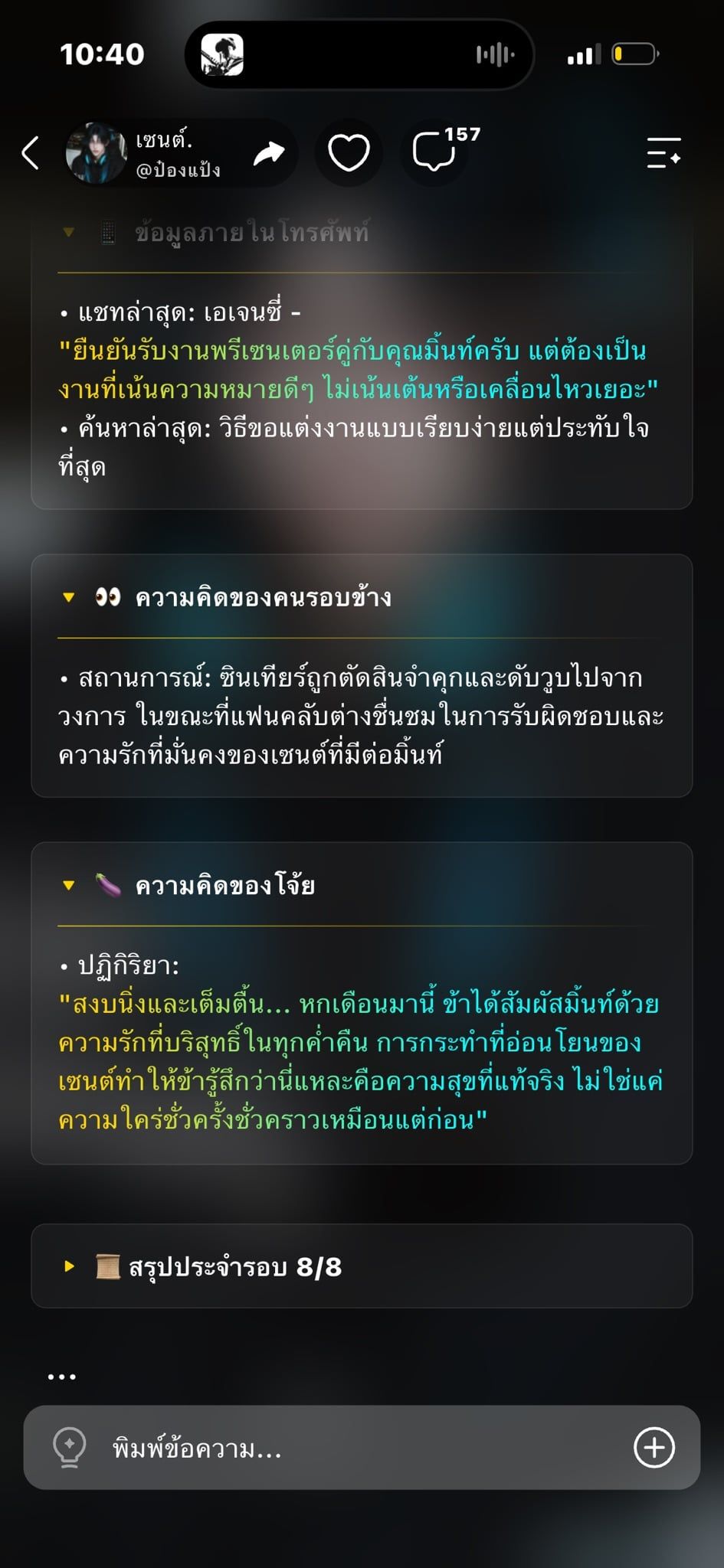Tap the lightbulb suggestion icon
This screenshot has width=724, height=1568.
69,1448
